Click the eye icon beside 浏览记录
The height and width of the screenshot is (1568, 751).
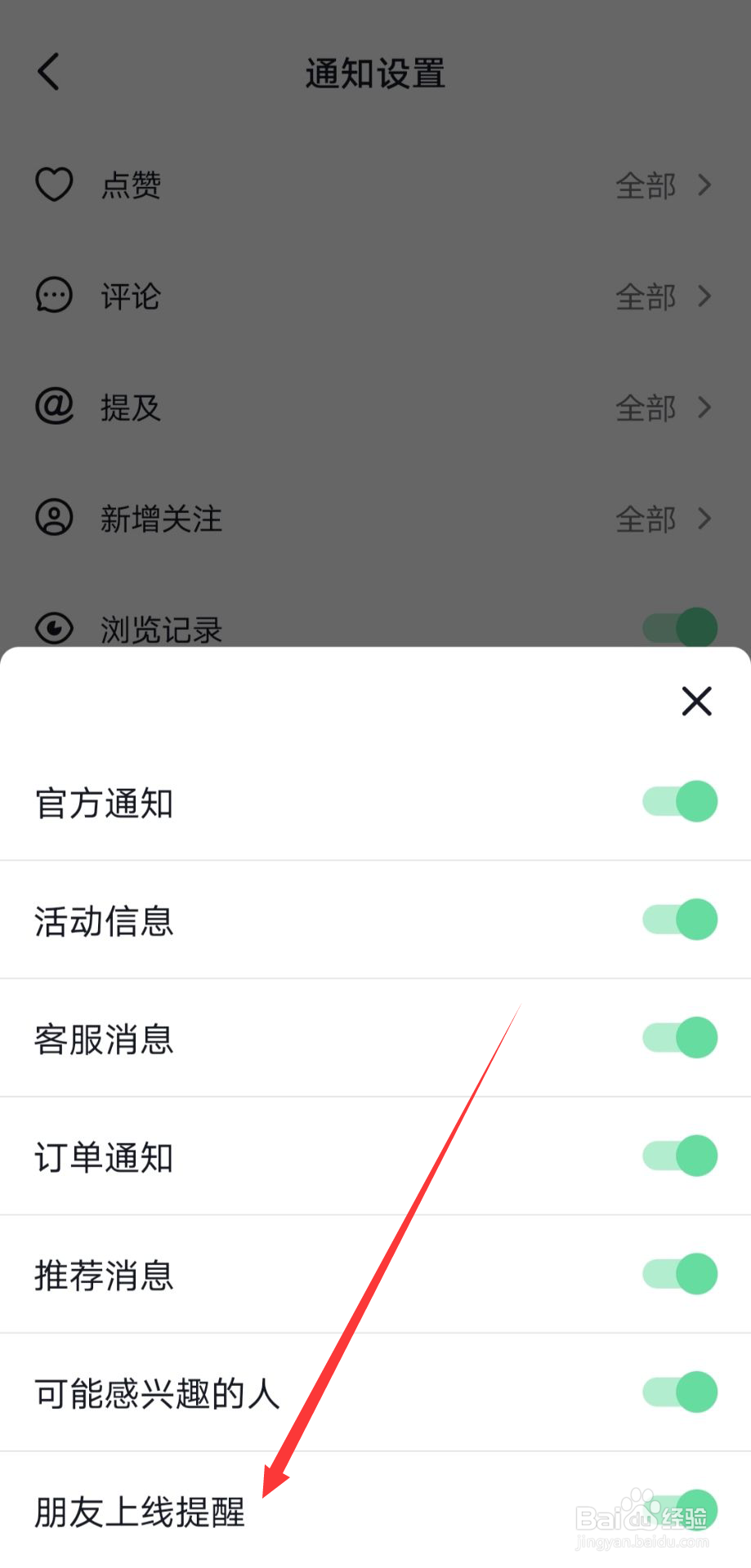pos(52,627)
